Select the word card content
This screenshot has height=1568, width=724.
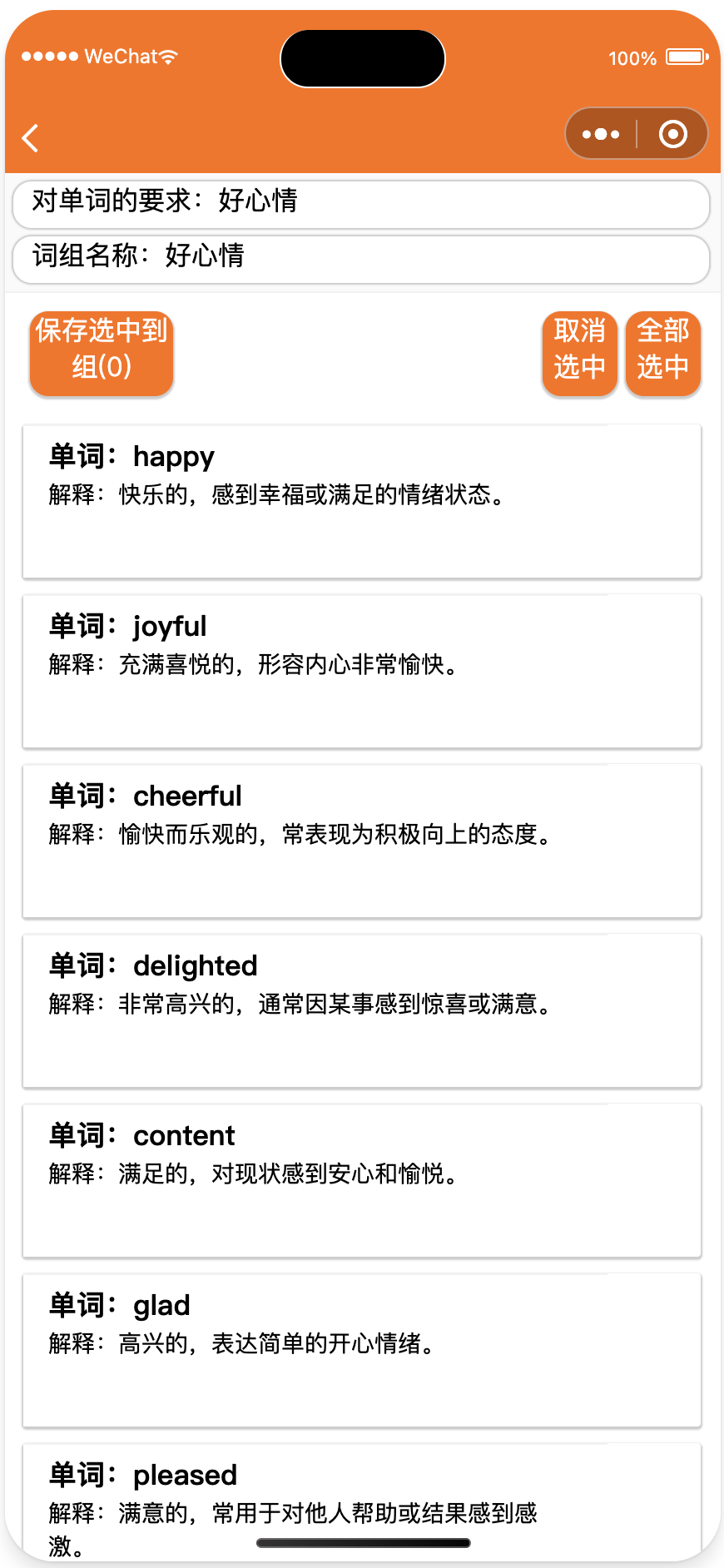point(361,1180)
